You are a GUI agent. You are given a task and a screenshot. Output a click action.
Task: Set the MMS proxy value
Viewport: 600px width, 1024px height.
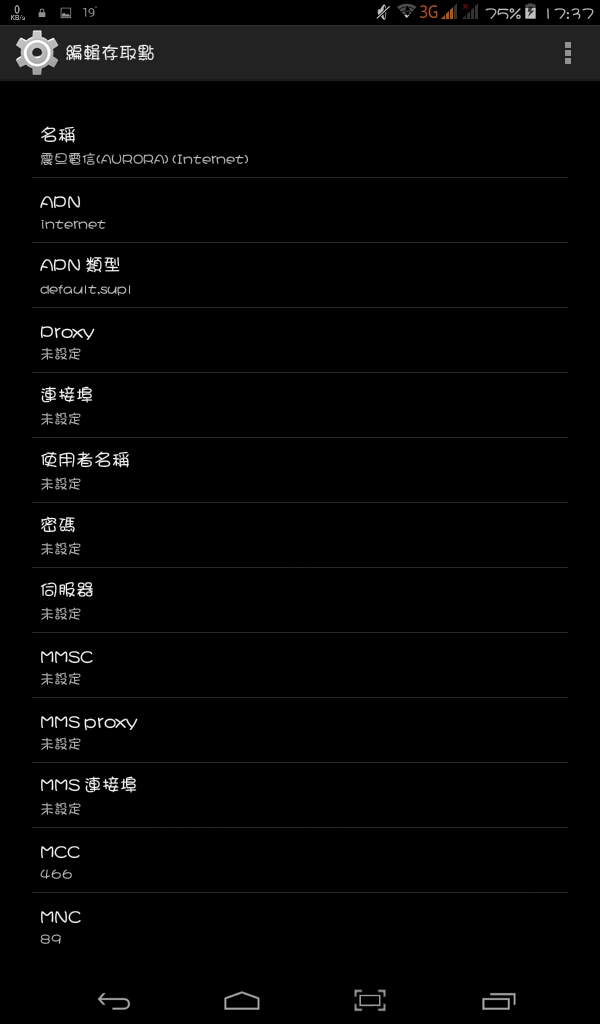point(300,731)
